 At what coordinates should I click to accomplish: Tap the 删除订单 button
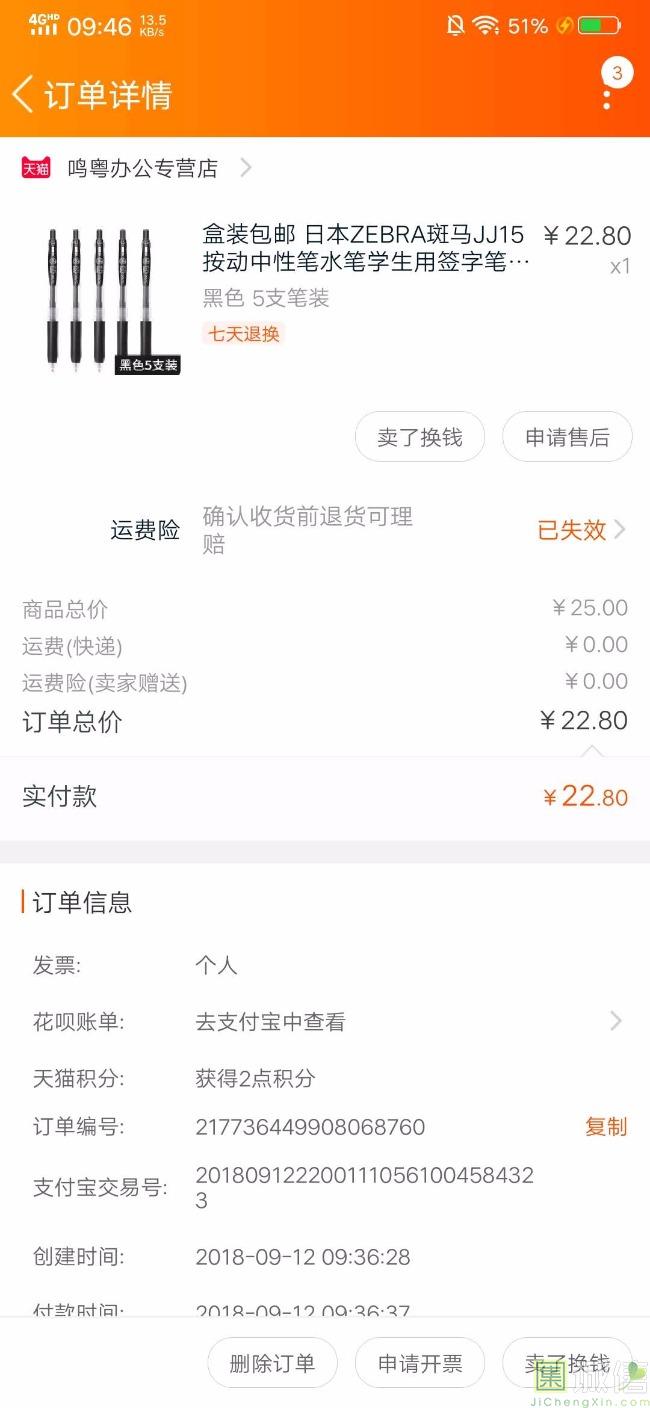click(x=272, y=1363)
